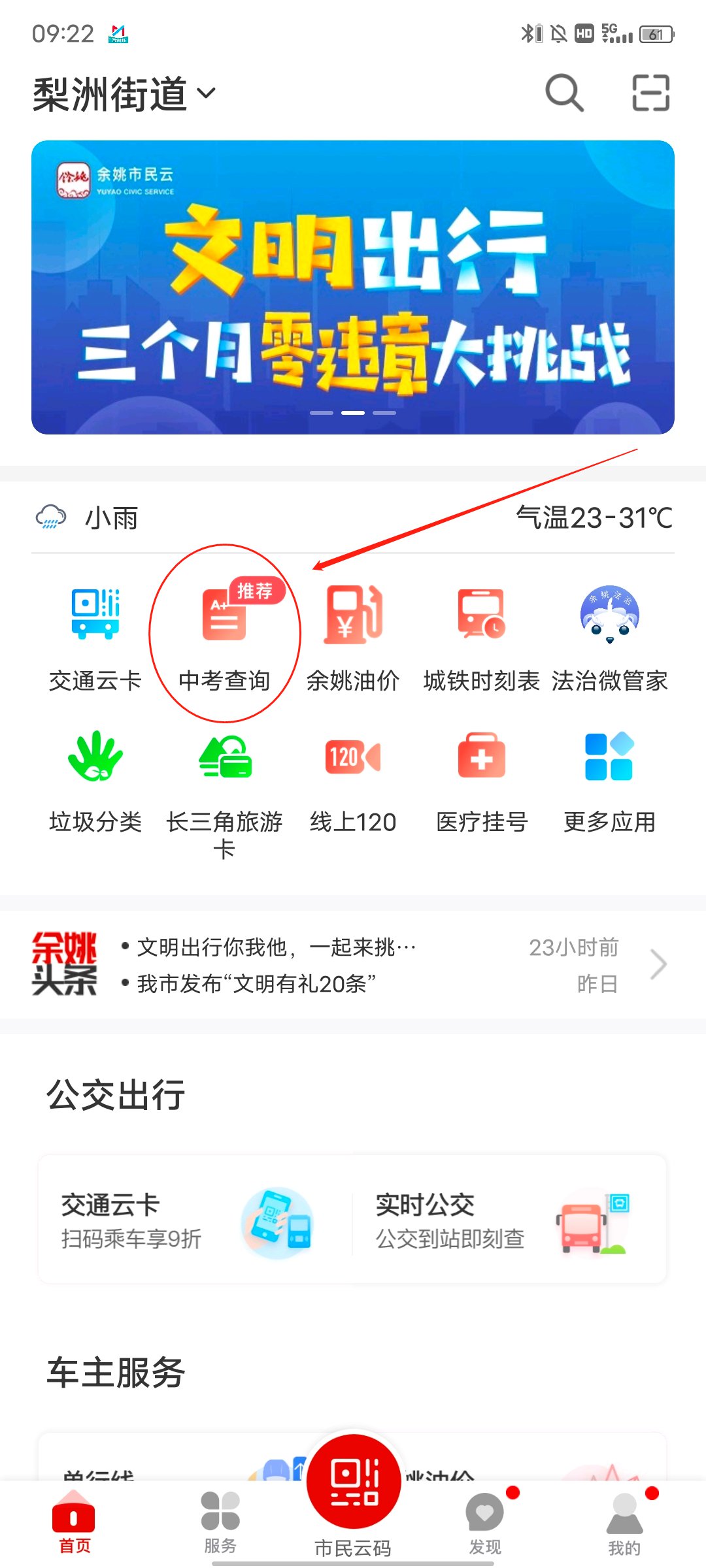706x1568 pixels.
Task: Open 法治微管家
Action: [609, 638]
